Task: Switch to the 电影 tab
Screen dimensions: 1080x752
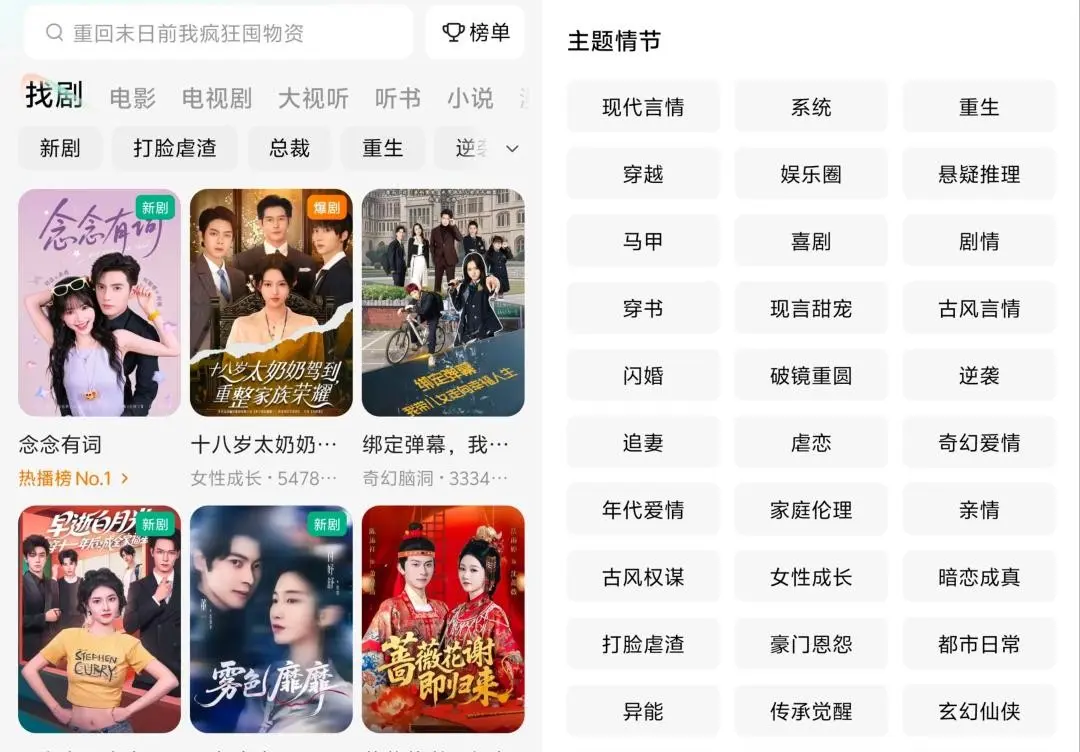Action: [x=132, y=98]
